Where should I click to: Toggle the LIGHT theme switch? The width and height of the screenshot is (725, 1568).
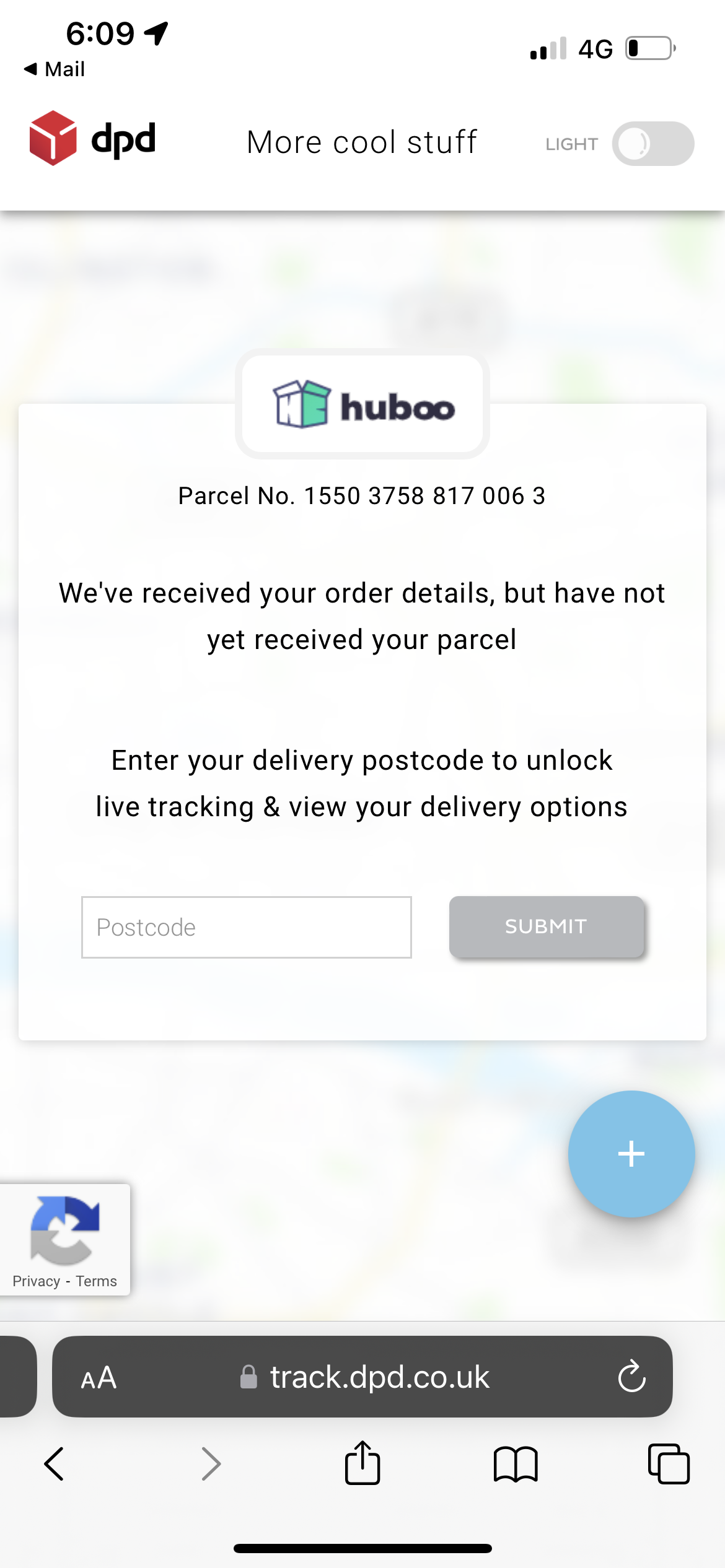click(652, 144)
